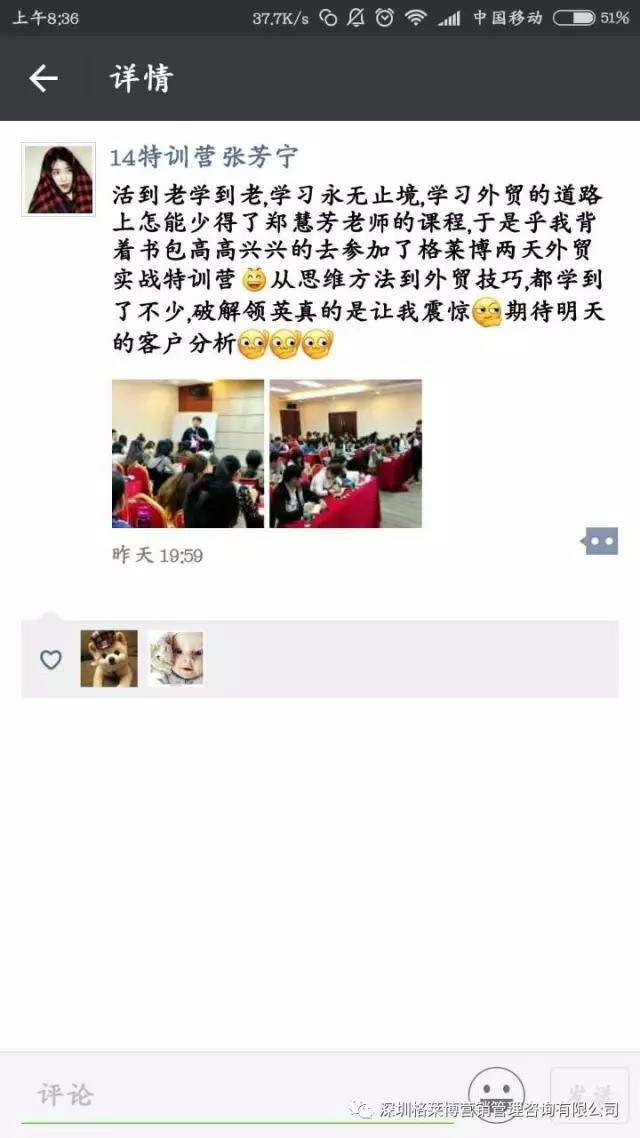Open the baby avatar in the likes row
The image size is (640, 1138).
click(x=176, y=658)
